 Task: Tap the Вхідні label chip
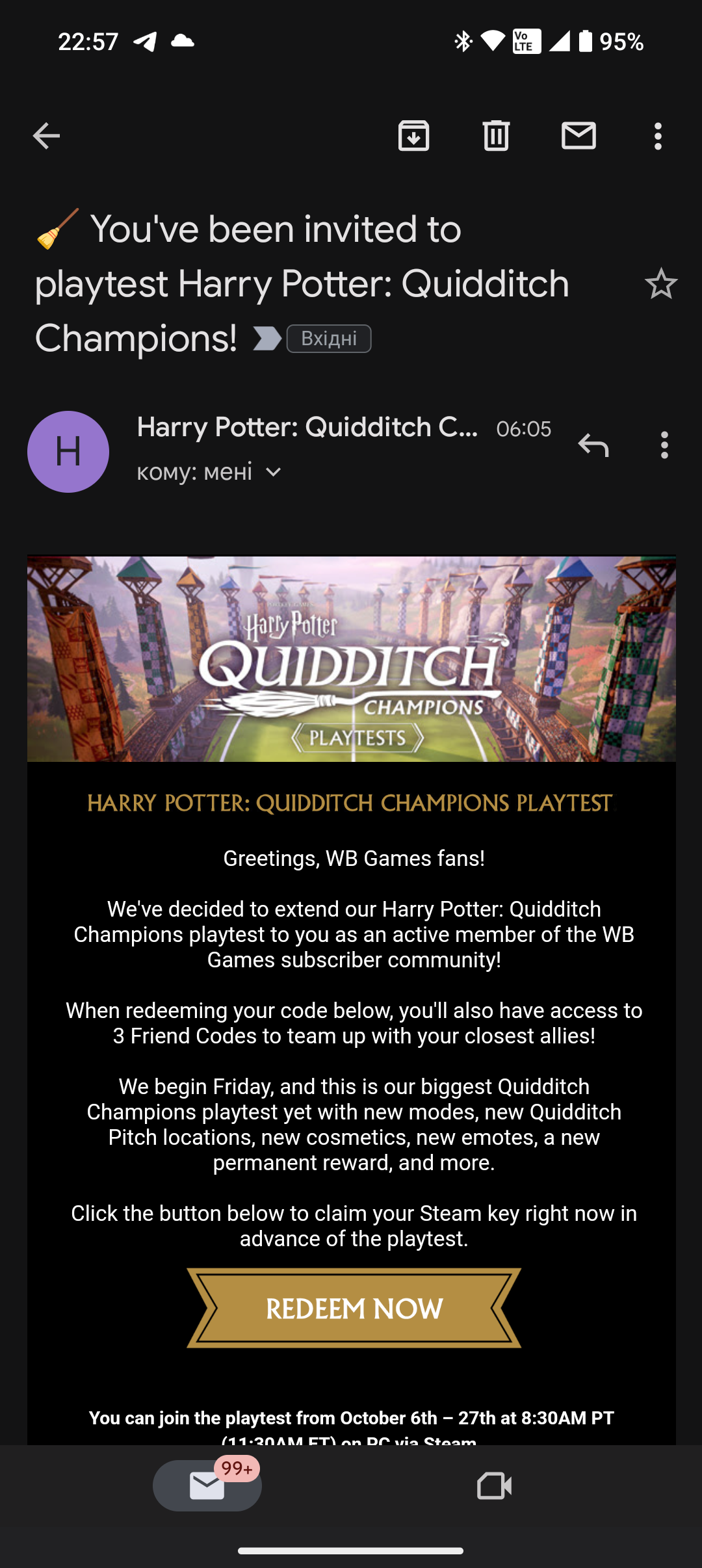pyautogui.click(x=329, y=339)
